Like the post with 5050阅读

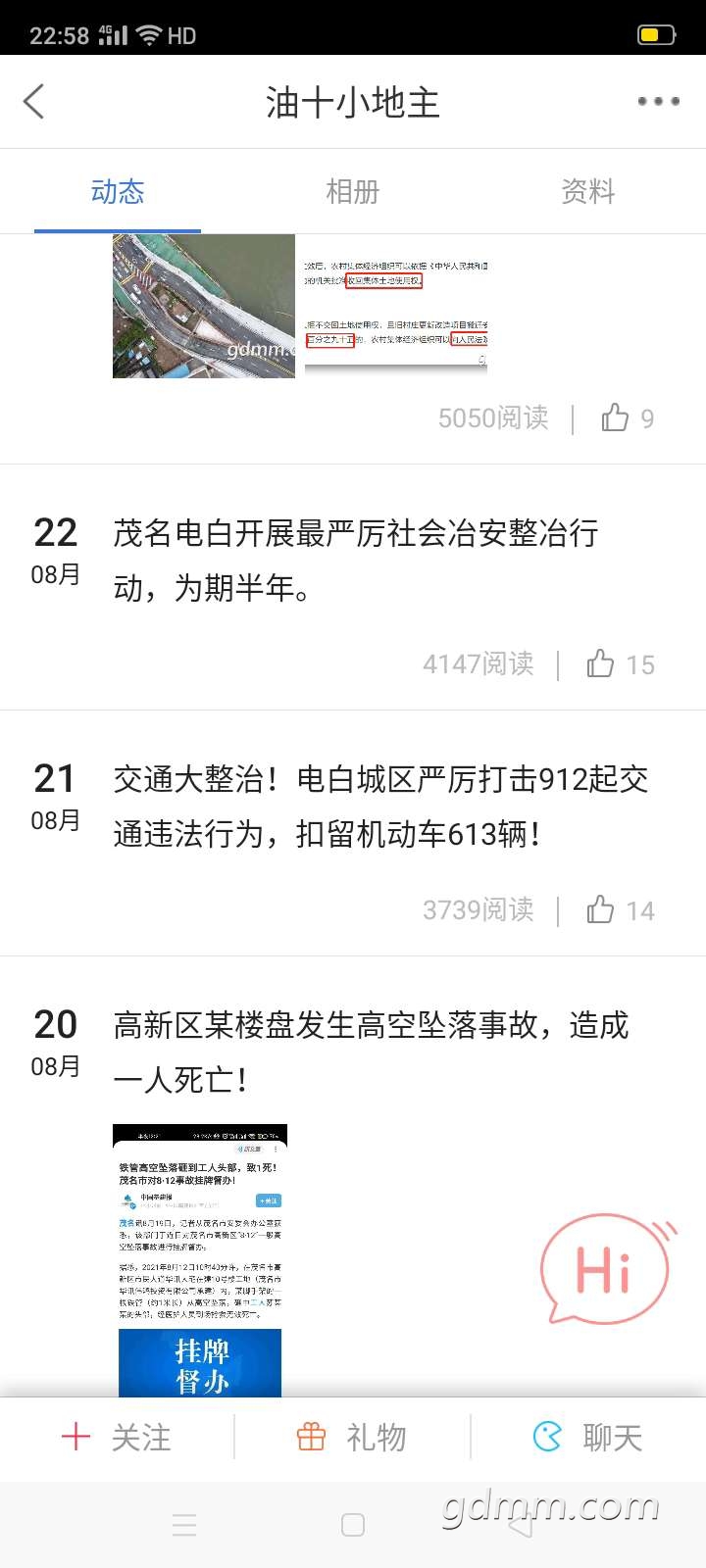(628, 418)
